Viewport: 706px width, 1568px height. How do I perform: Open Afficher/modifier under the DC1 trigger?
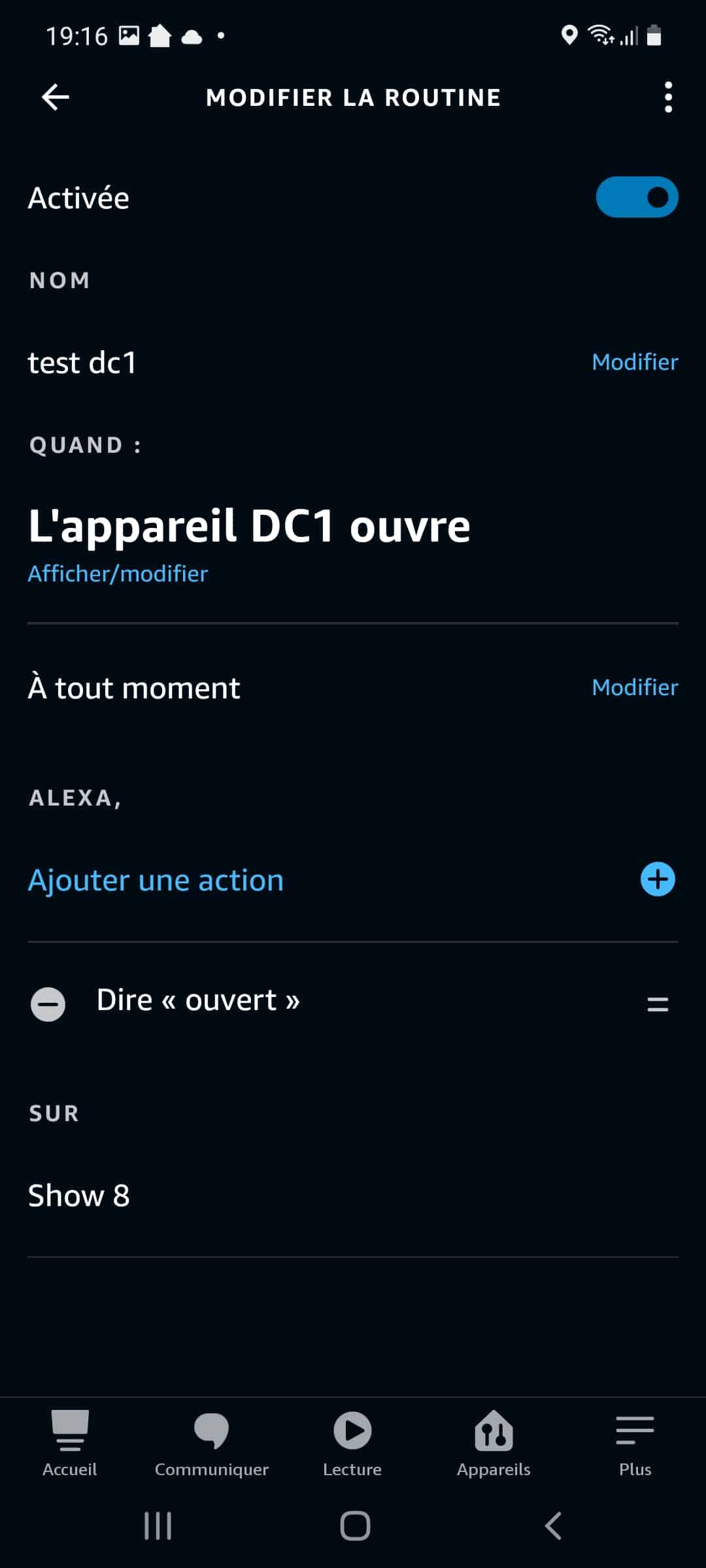(x=118, y=574)
